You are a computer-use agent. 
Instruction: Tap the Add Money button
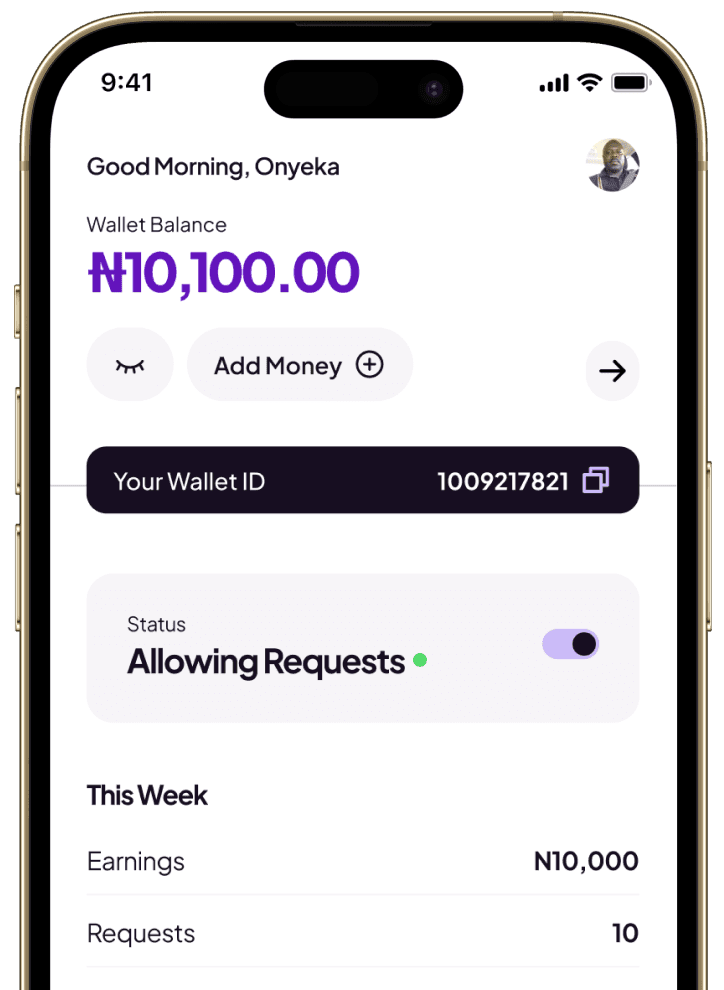click(299, 366)
